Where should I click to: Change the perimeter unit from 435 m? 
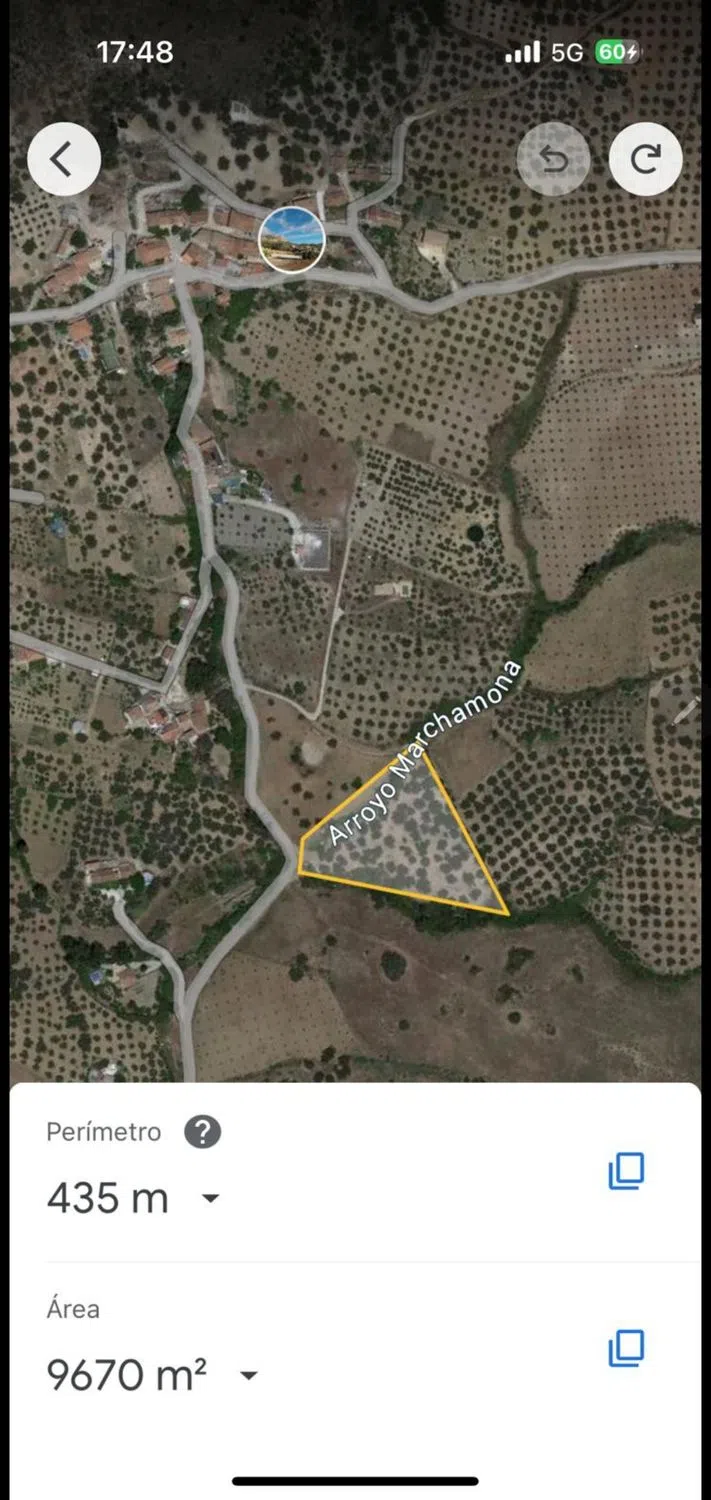tap(210, 1197)
